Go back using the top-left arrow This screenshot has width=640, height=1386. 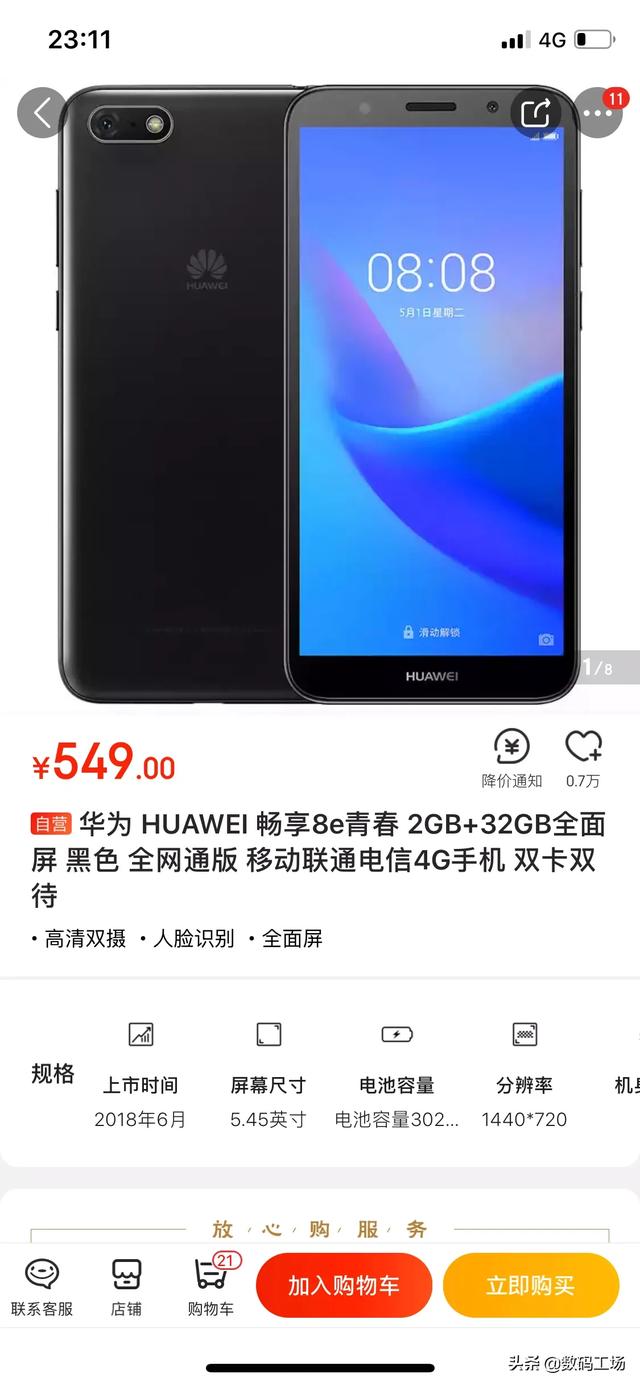[42, 113]
